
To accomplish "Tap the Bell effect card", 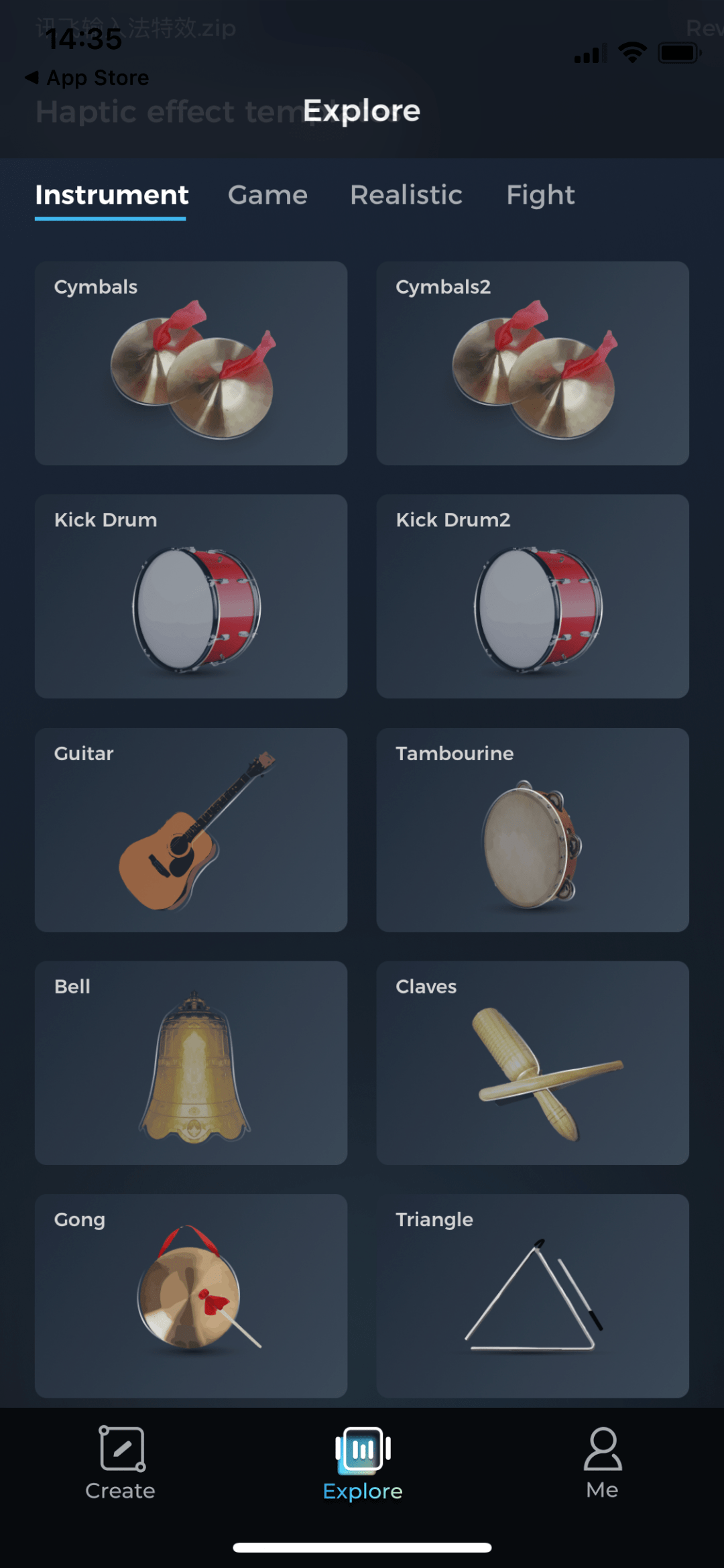I will coord(191,1063).
